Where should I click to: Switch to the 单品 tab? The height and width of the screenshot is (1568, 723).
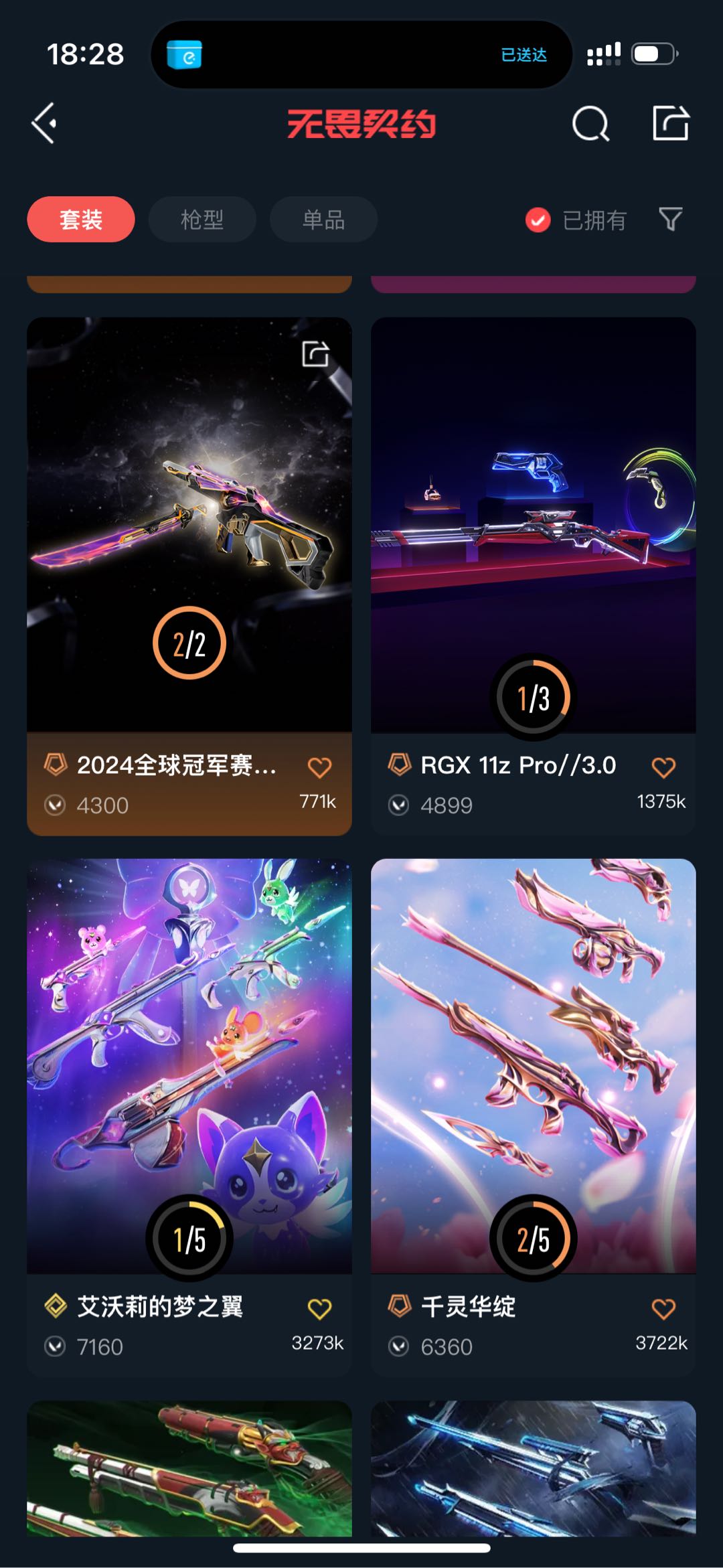pos(323,220)
